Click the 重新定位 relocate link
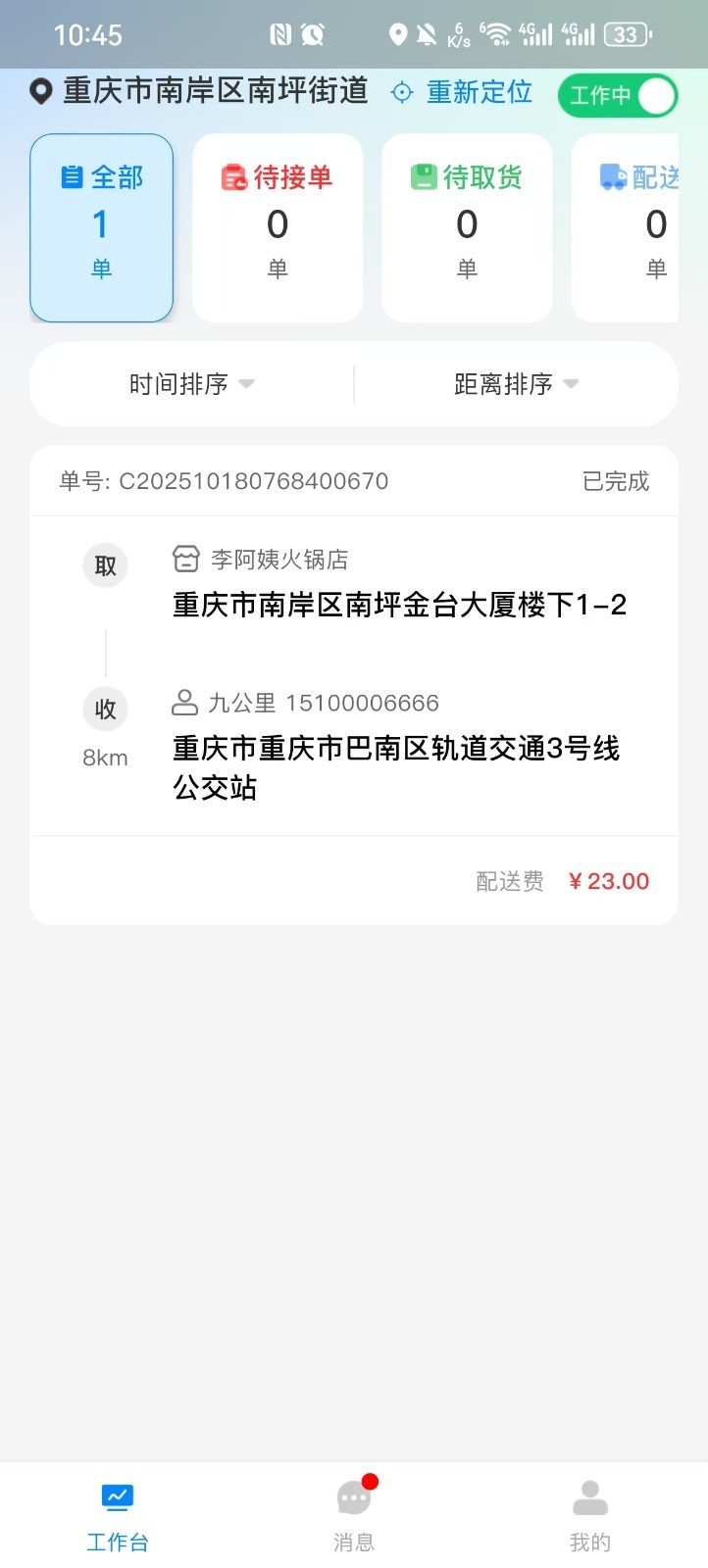 click(478, 91)
